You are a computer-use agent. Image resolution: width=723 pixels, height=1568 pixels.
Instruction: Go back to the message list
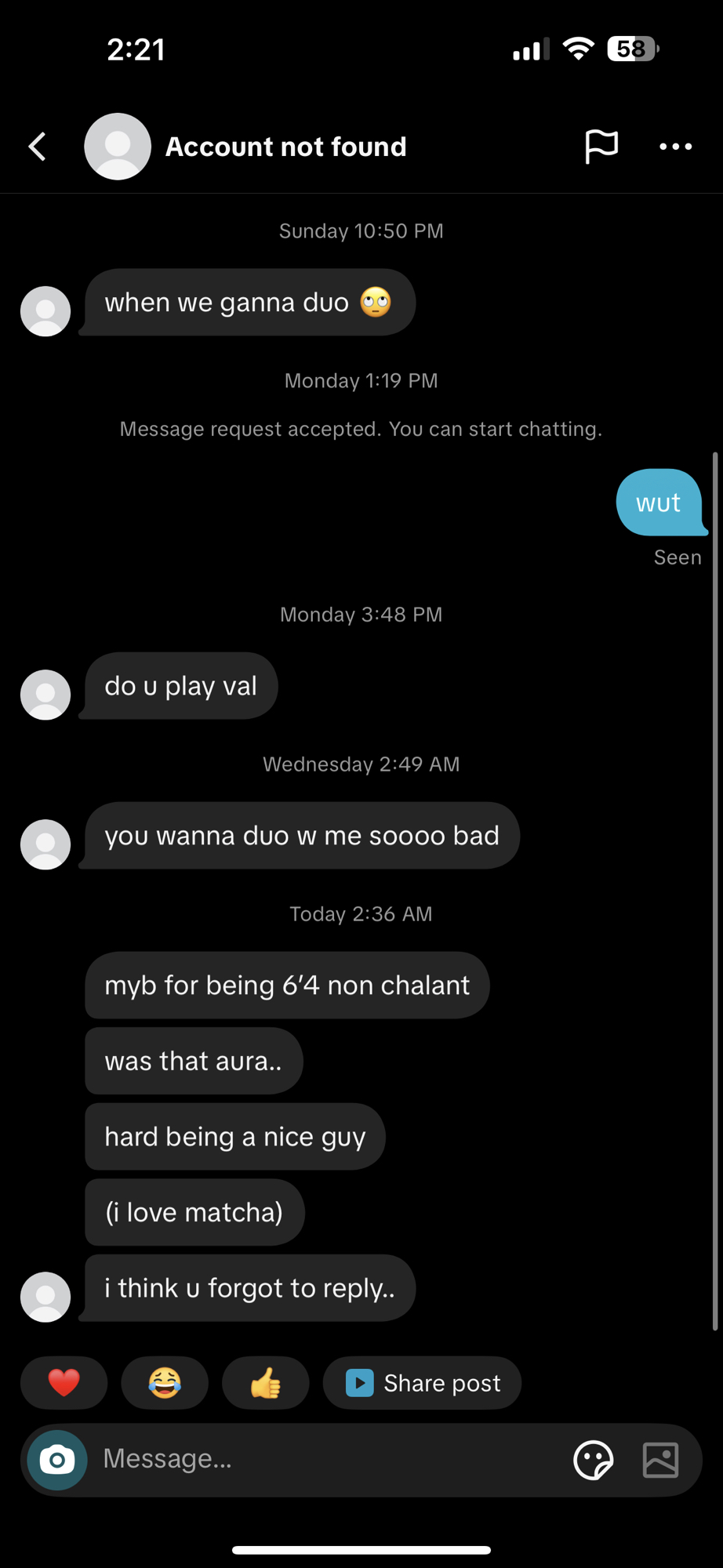tap(37, 147)
